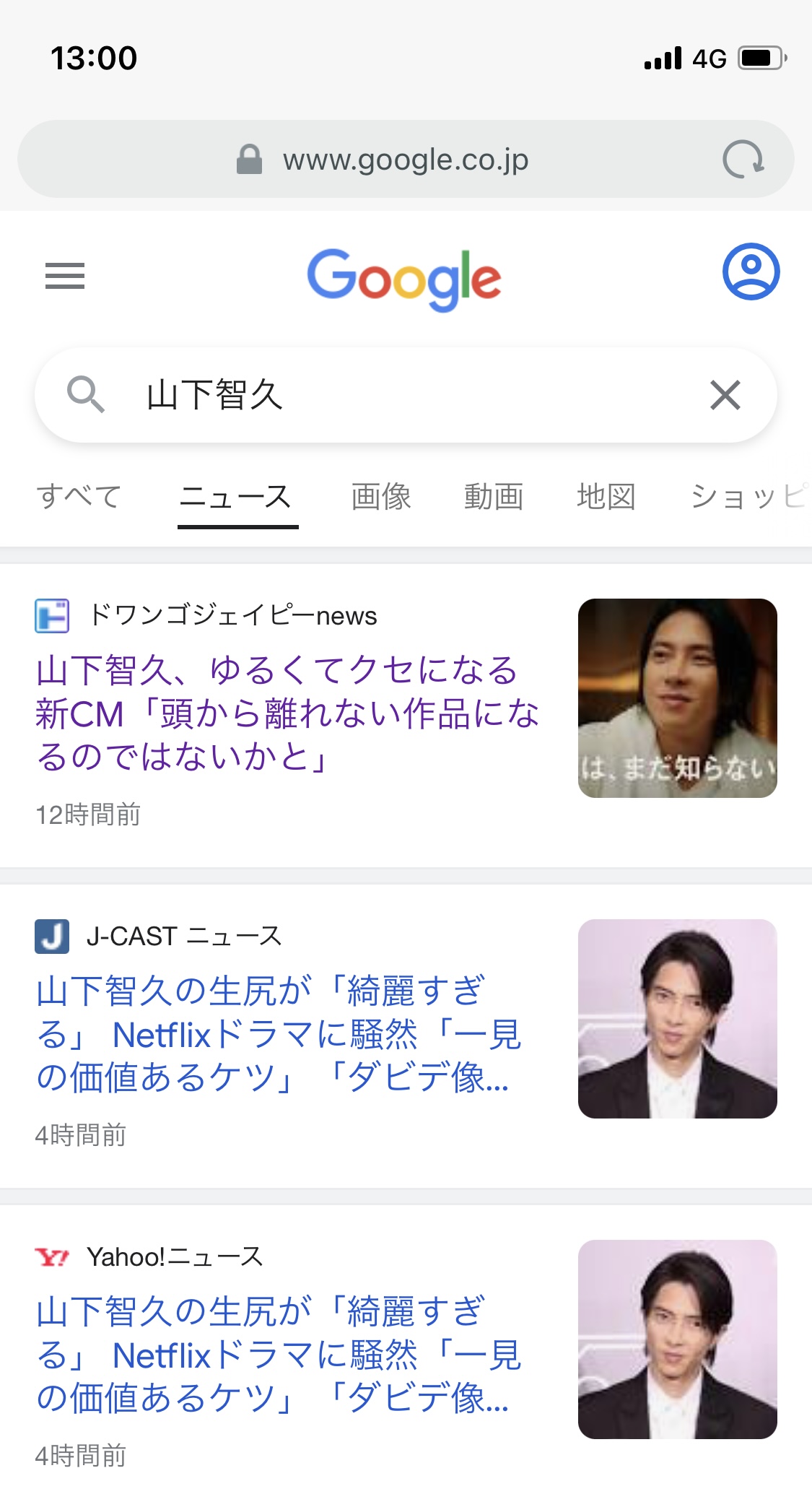The height and width of the screenshot is (1507, 812).
Task: Clear the search query with X
Action: coord(725,395)
